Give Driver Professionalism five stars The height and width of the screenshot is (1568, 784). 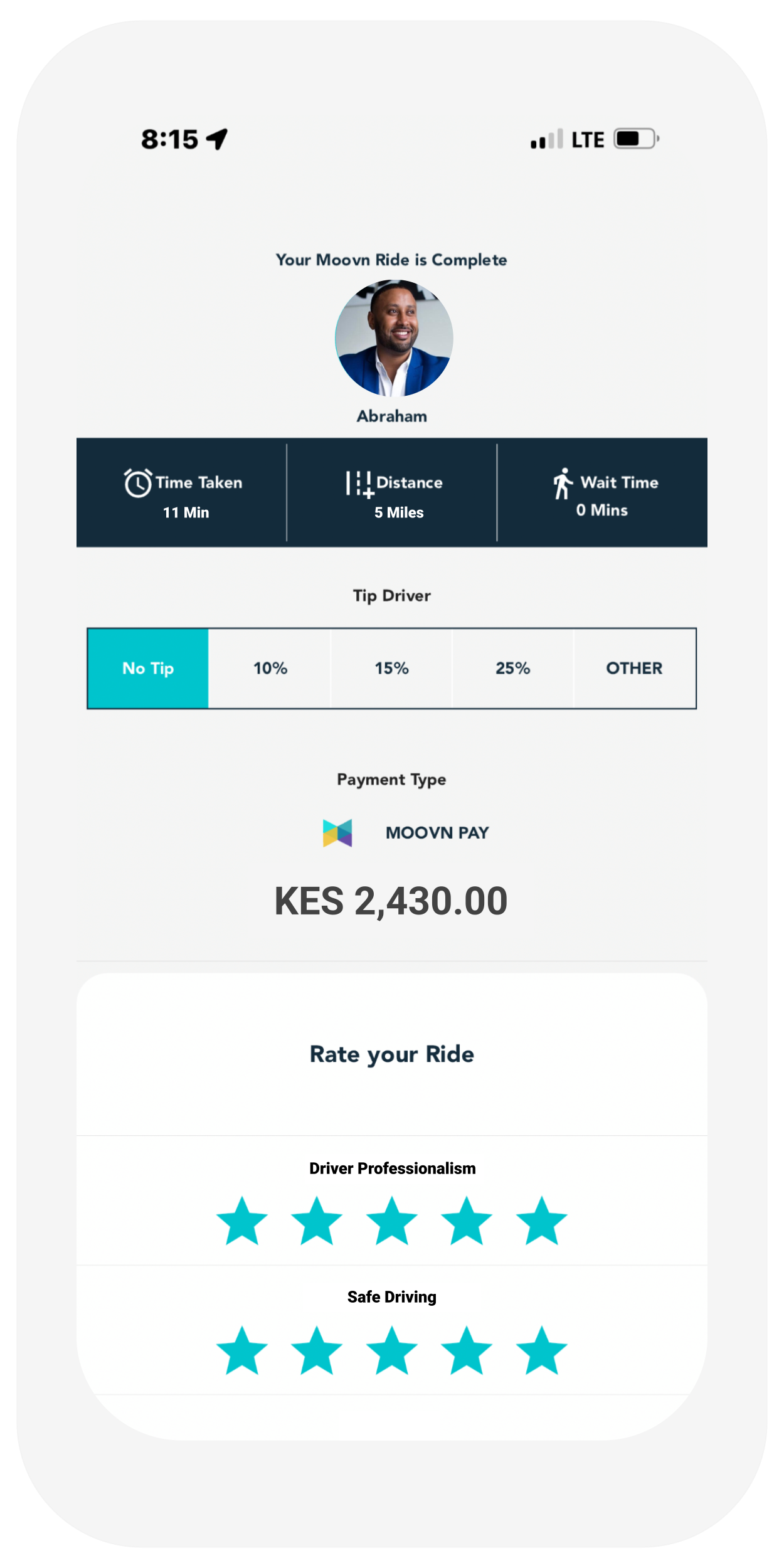pos(541,1222)
